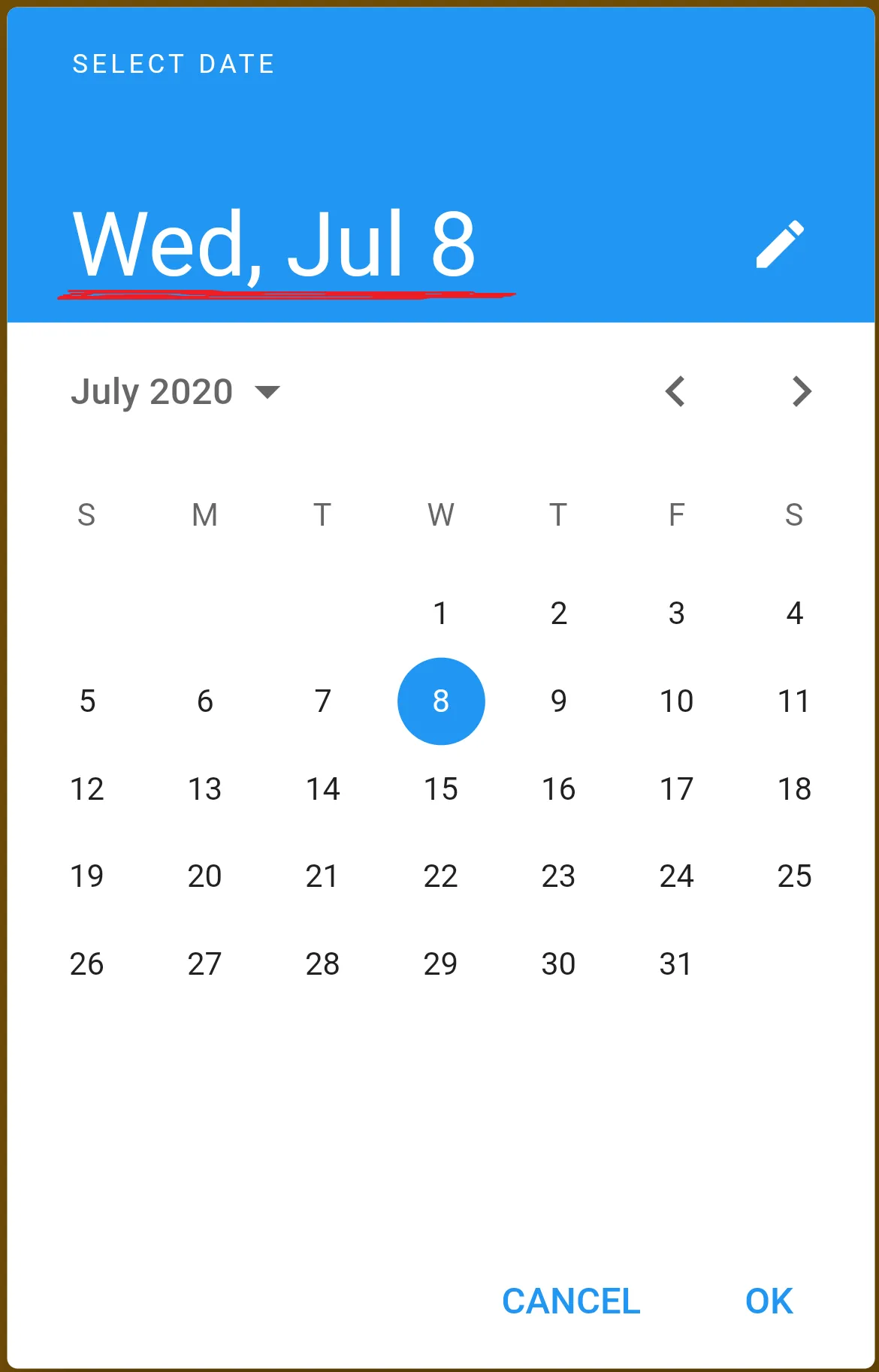The image size is (879, 1372).
Task: Select July 27
Action: [x=204, y=964]
